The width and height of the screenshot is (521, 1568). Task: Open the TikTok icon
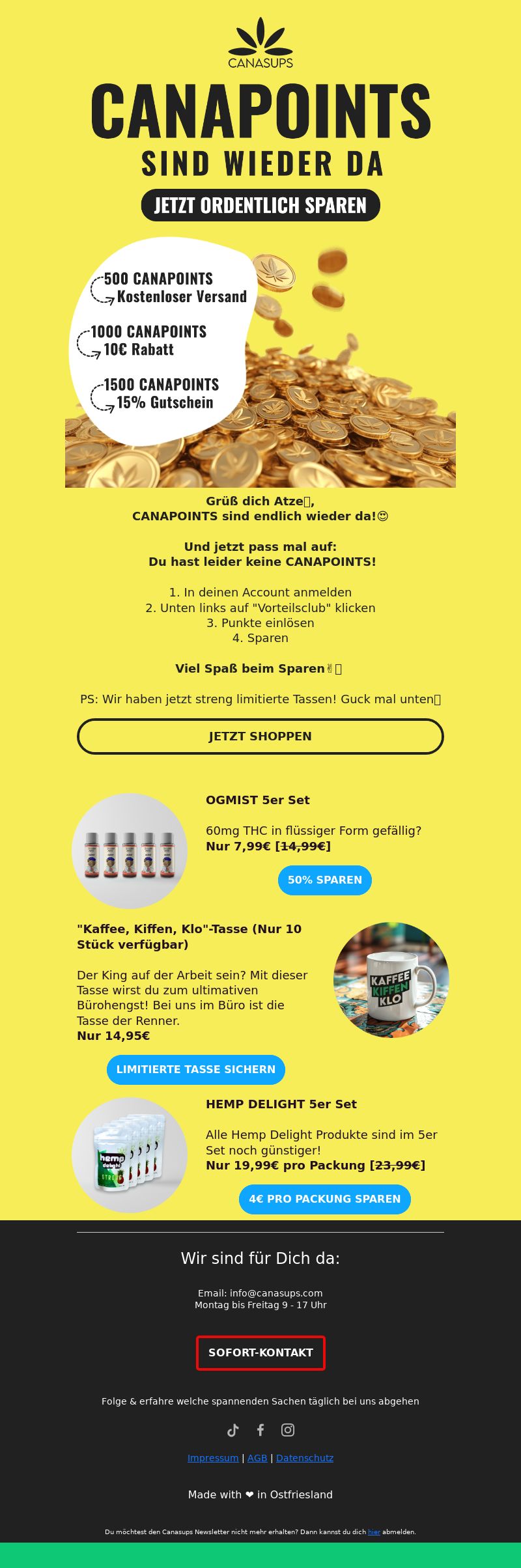[232, 1430]
